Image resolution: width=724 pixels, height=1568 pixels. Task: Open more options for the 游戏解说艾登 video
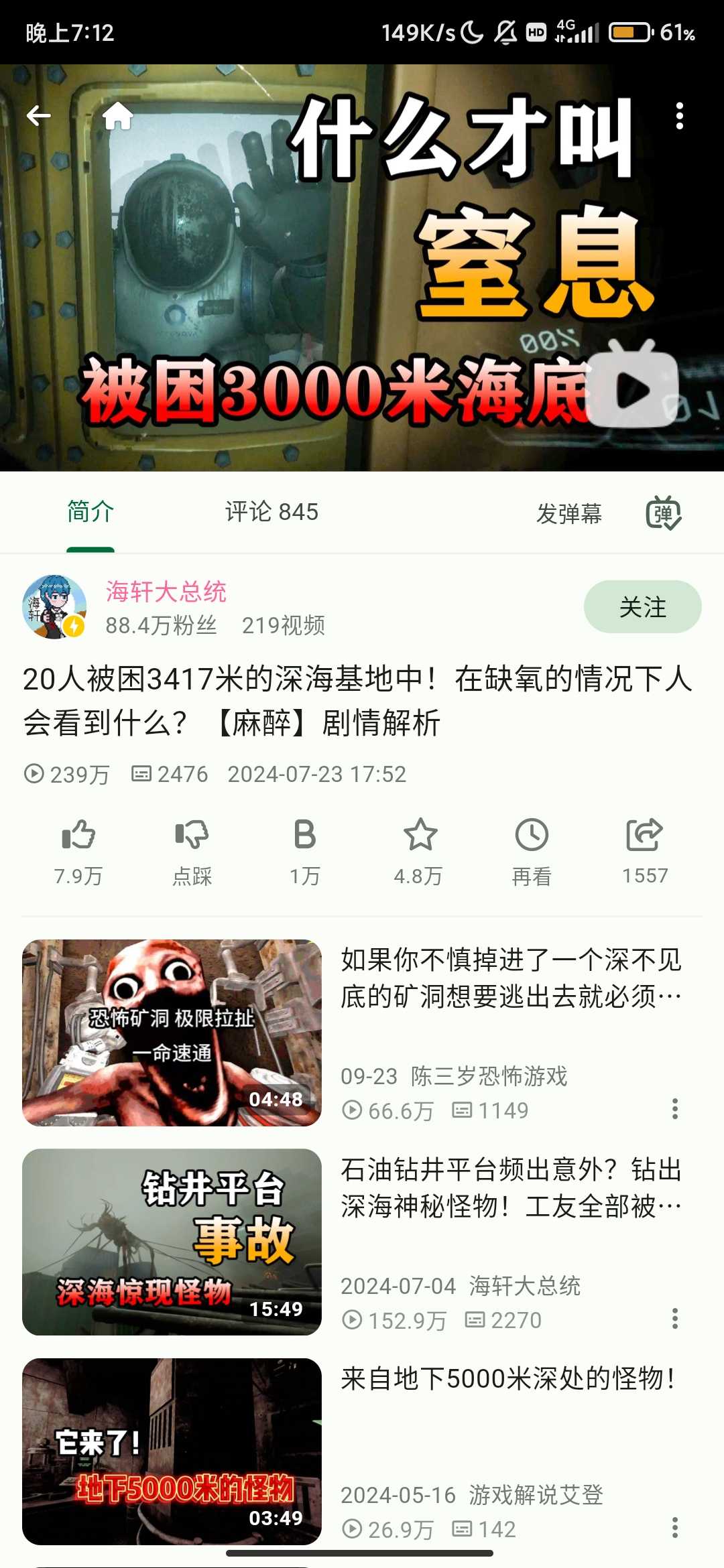[675, 1528]
